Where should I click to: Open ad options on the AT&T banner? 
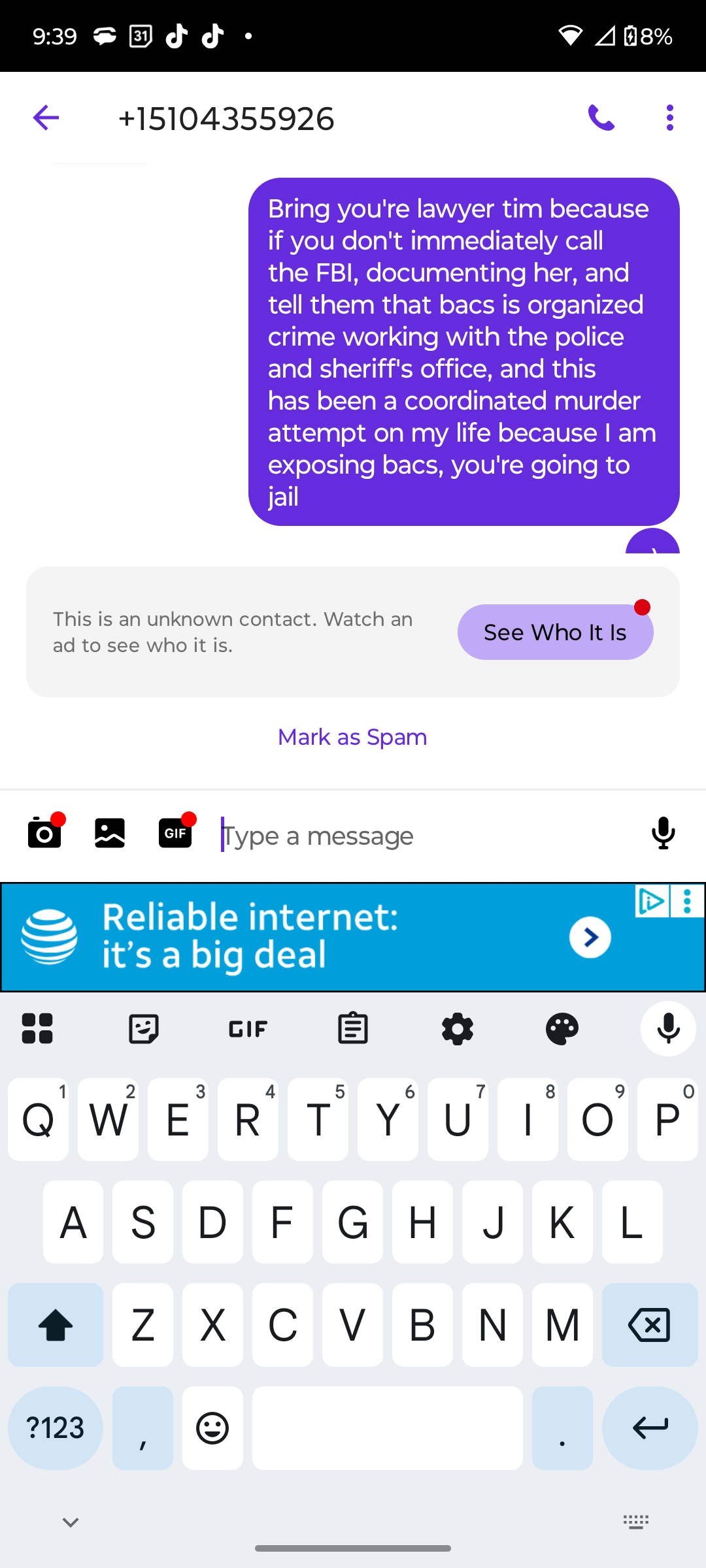pos(687,902)
